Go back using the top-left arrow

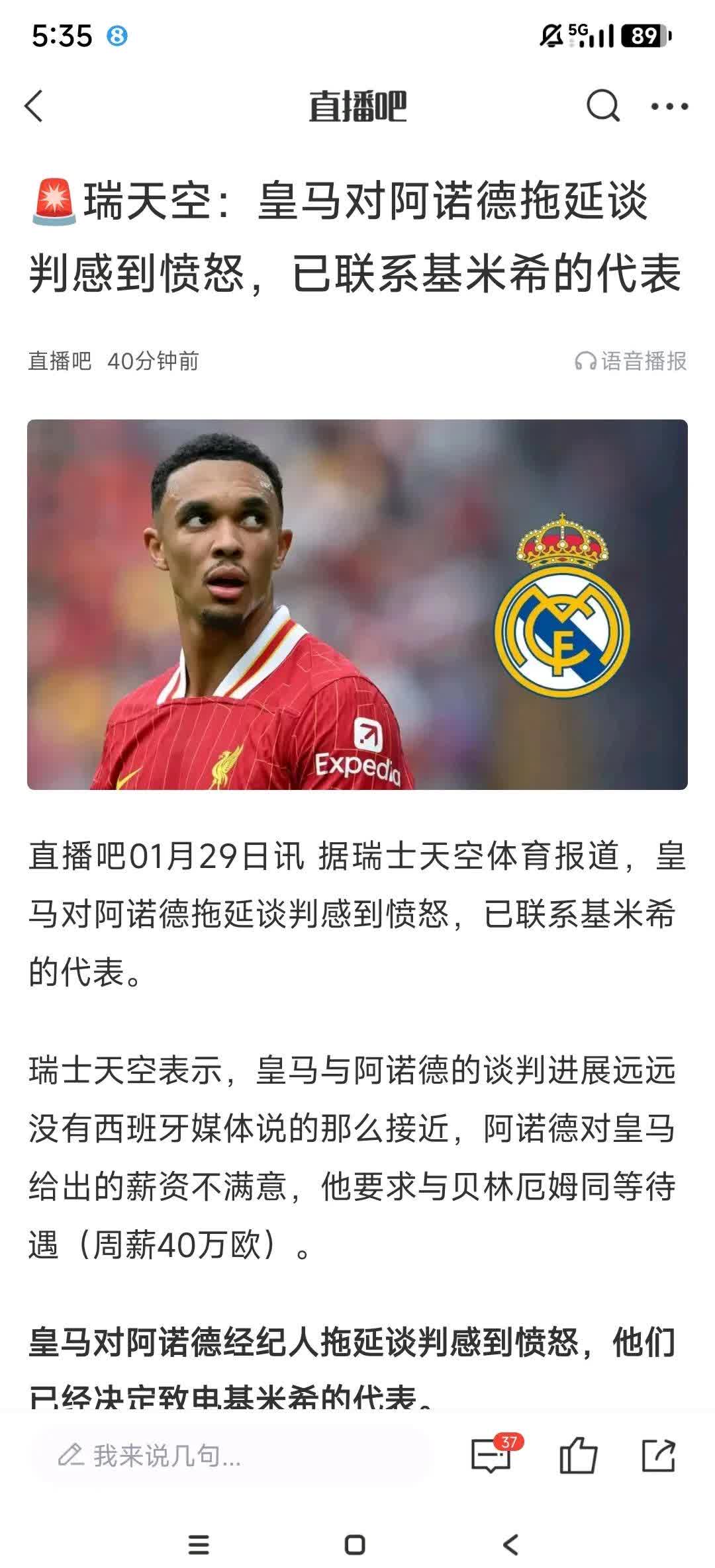[x=34, y=107]
